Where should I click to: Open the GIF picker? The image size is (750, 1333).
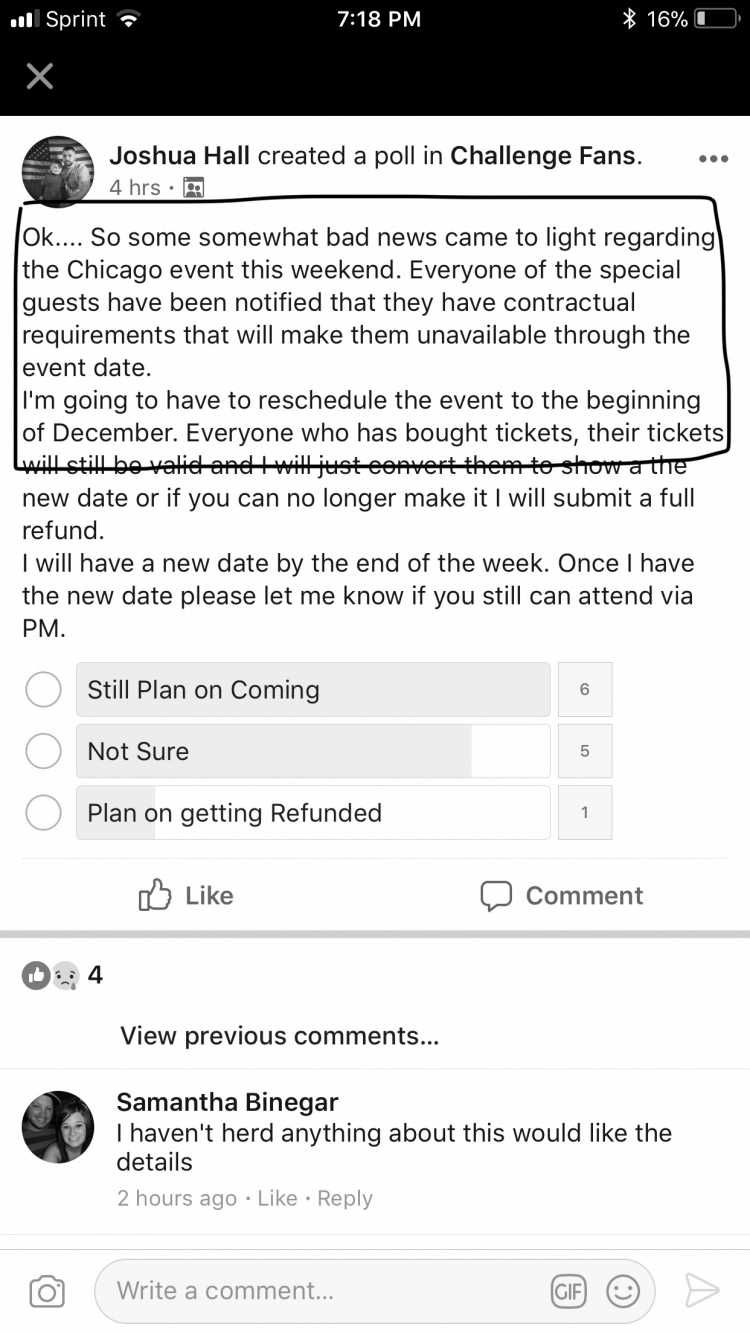568,1291
